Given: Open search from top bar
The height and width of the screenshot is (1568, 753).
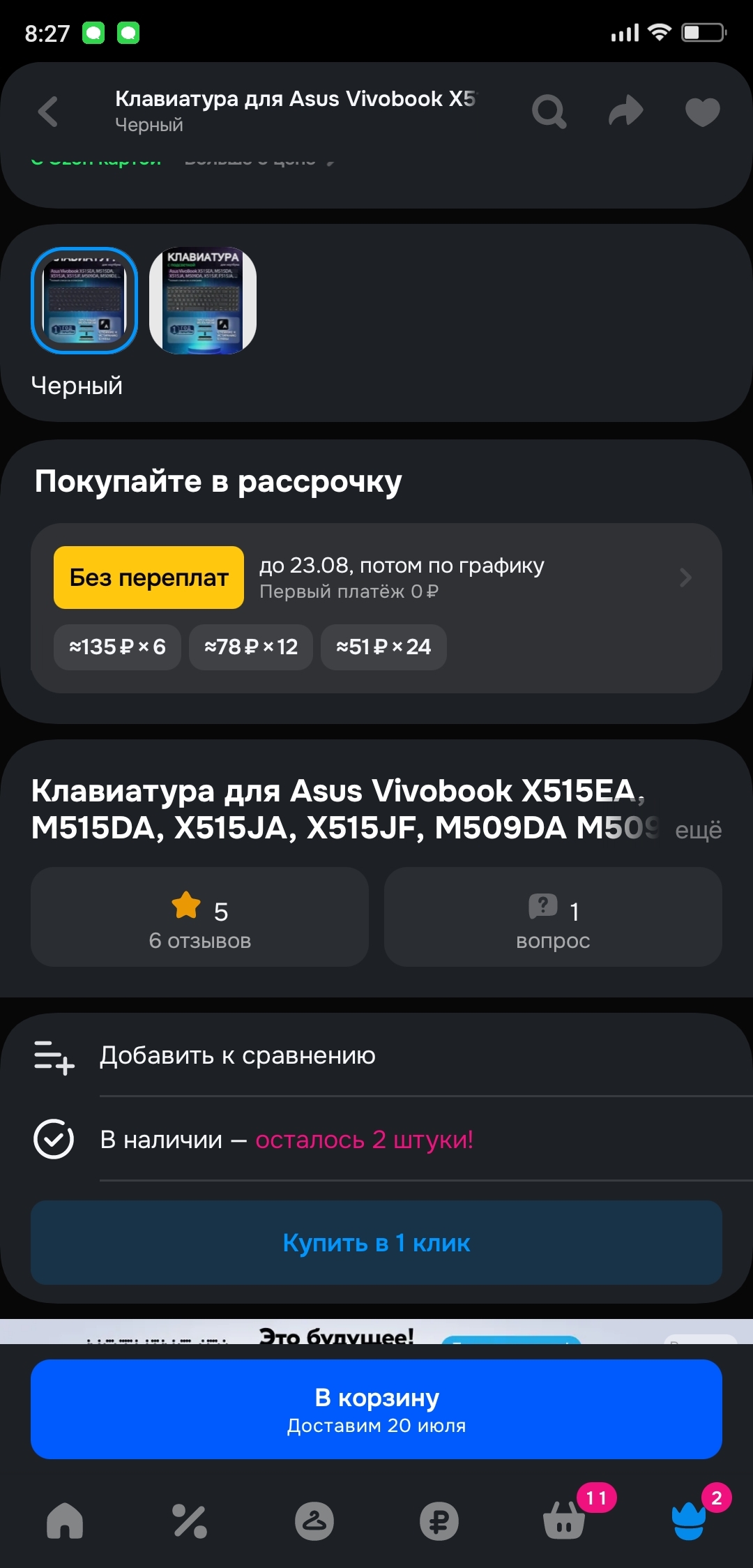Looking at the screenshot, I should [x=549, y=112].
